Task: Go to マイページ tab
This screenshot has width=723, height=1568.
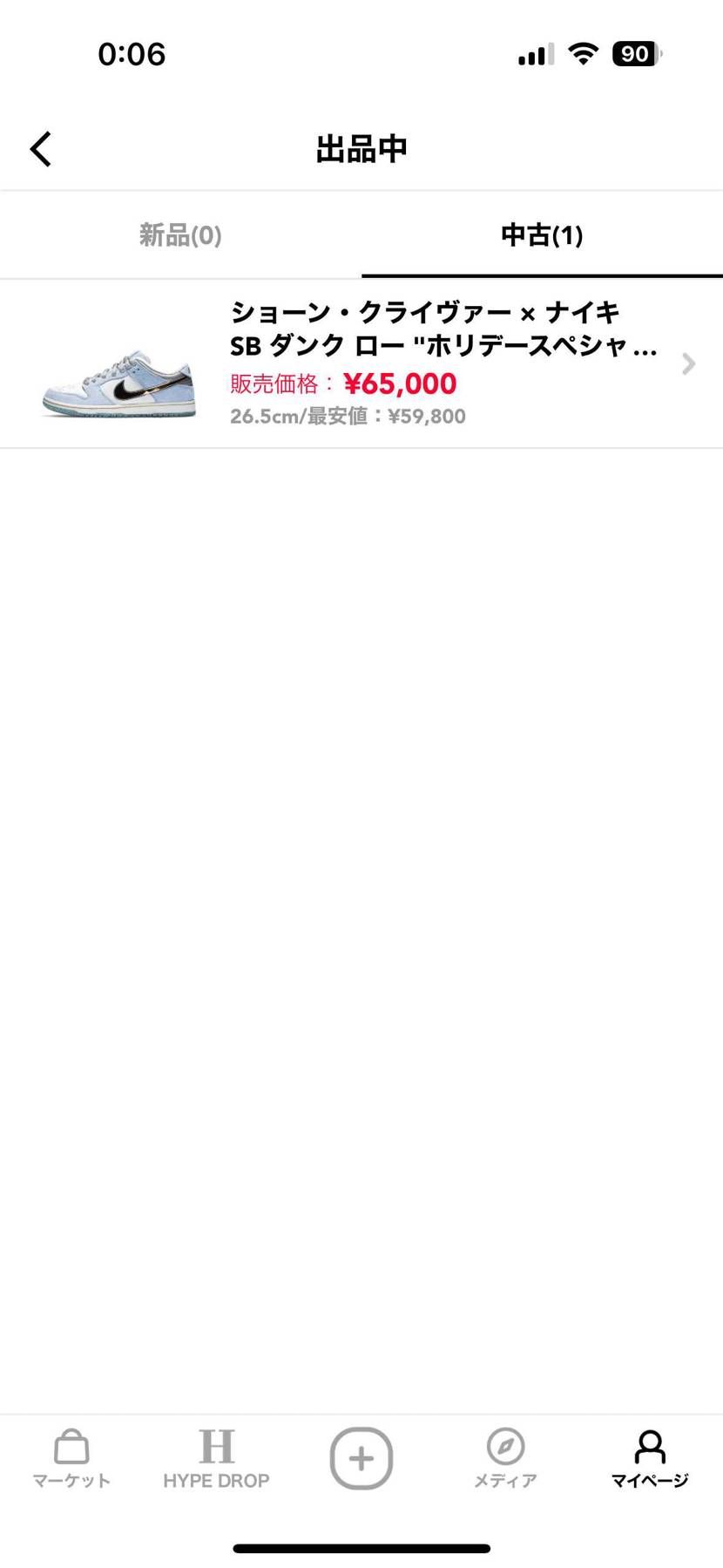Action: (x=650, y=1459)
